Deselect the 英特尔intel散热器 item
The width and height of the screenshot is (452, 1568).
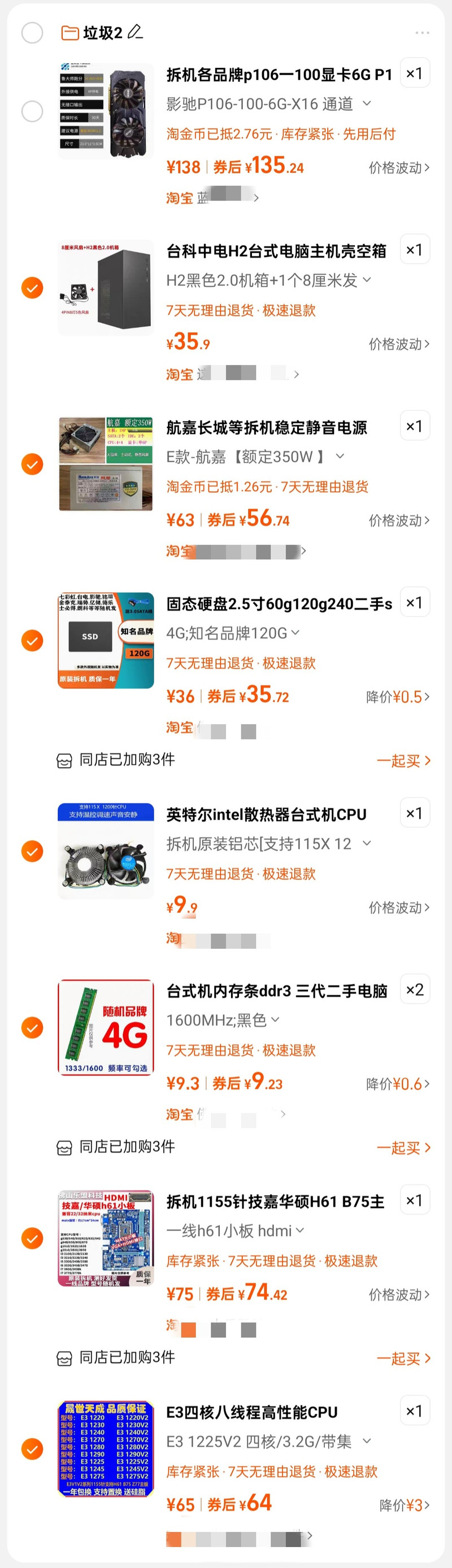(32, 851)
